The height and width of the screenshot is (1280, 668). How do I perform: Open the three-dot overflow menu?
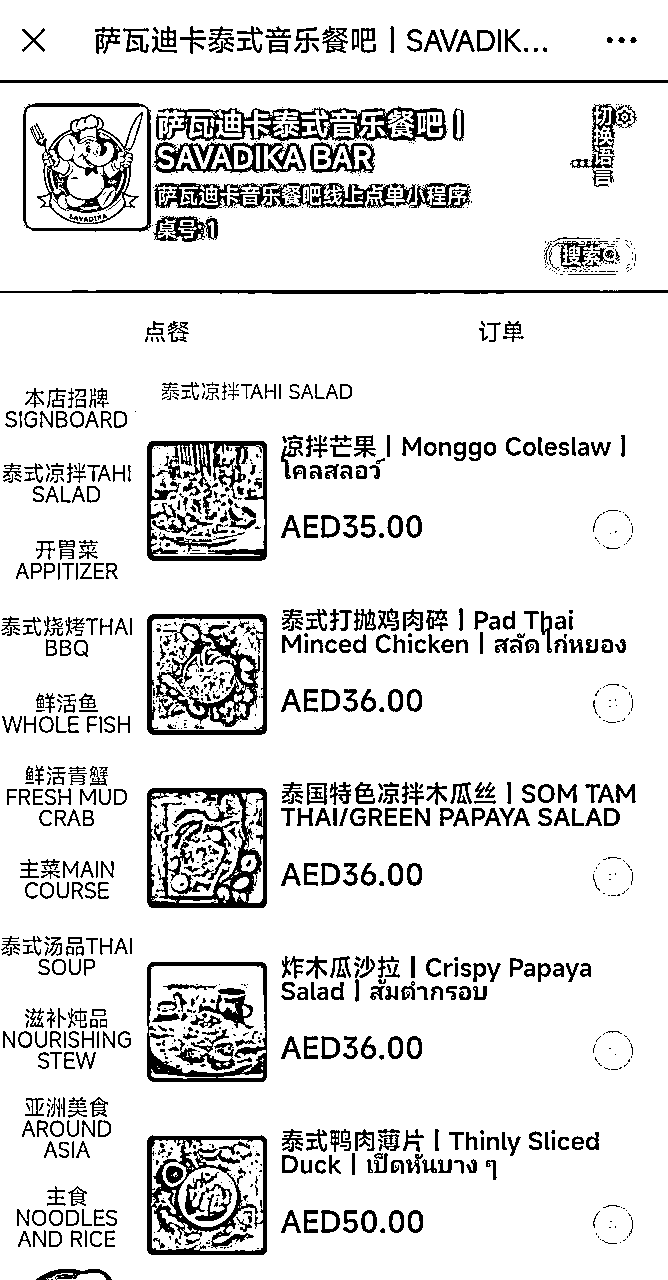click(621, 41)
